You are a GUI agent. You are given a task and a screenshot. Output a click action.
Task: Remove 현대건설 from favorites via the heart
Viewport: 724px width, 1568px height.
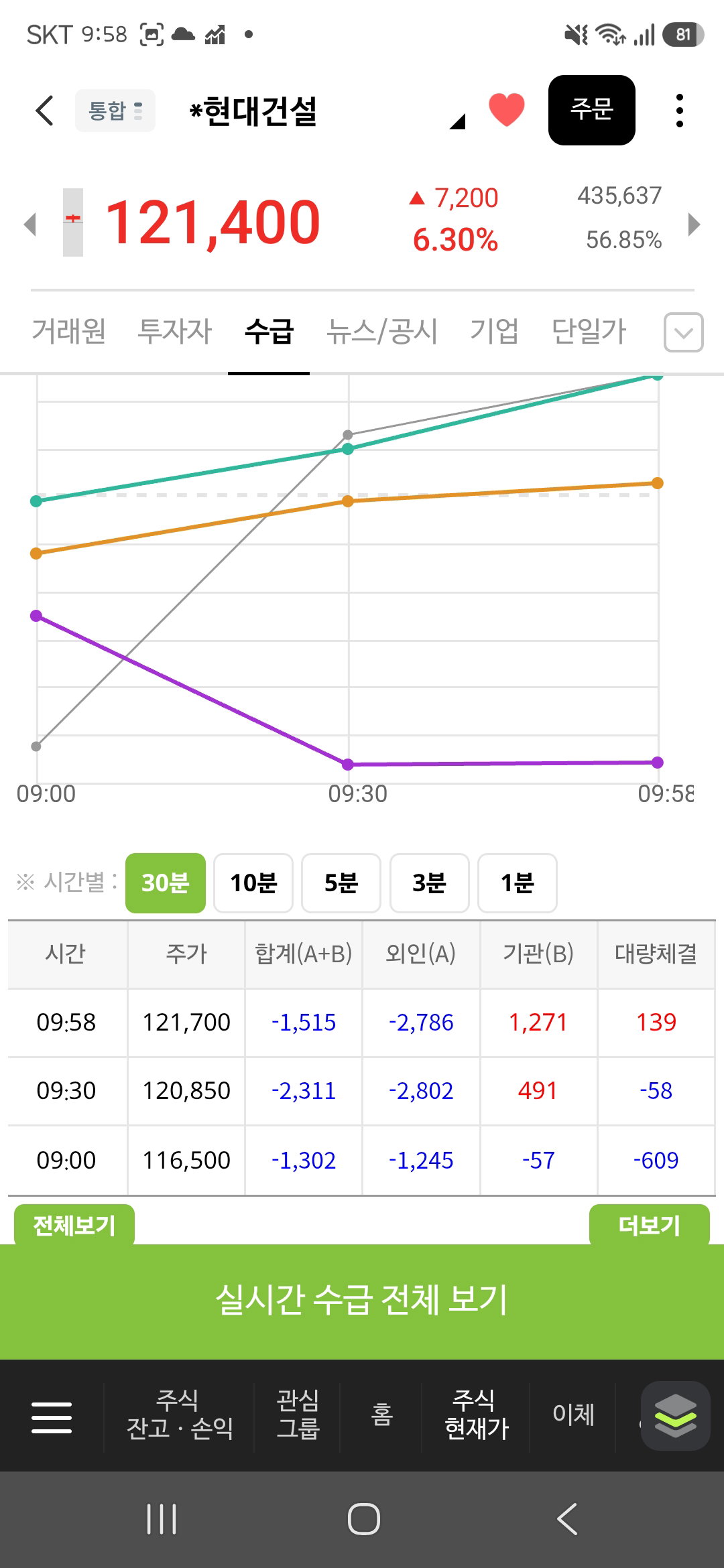tap(507, 110)
